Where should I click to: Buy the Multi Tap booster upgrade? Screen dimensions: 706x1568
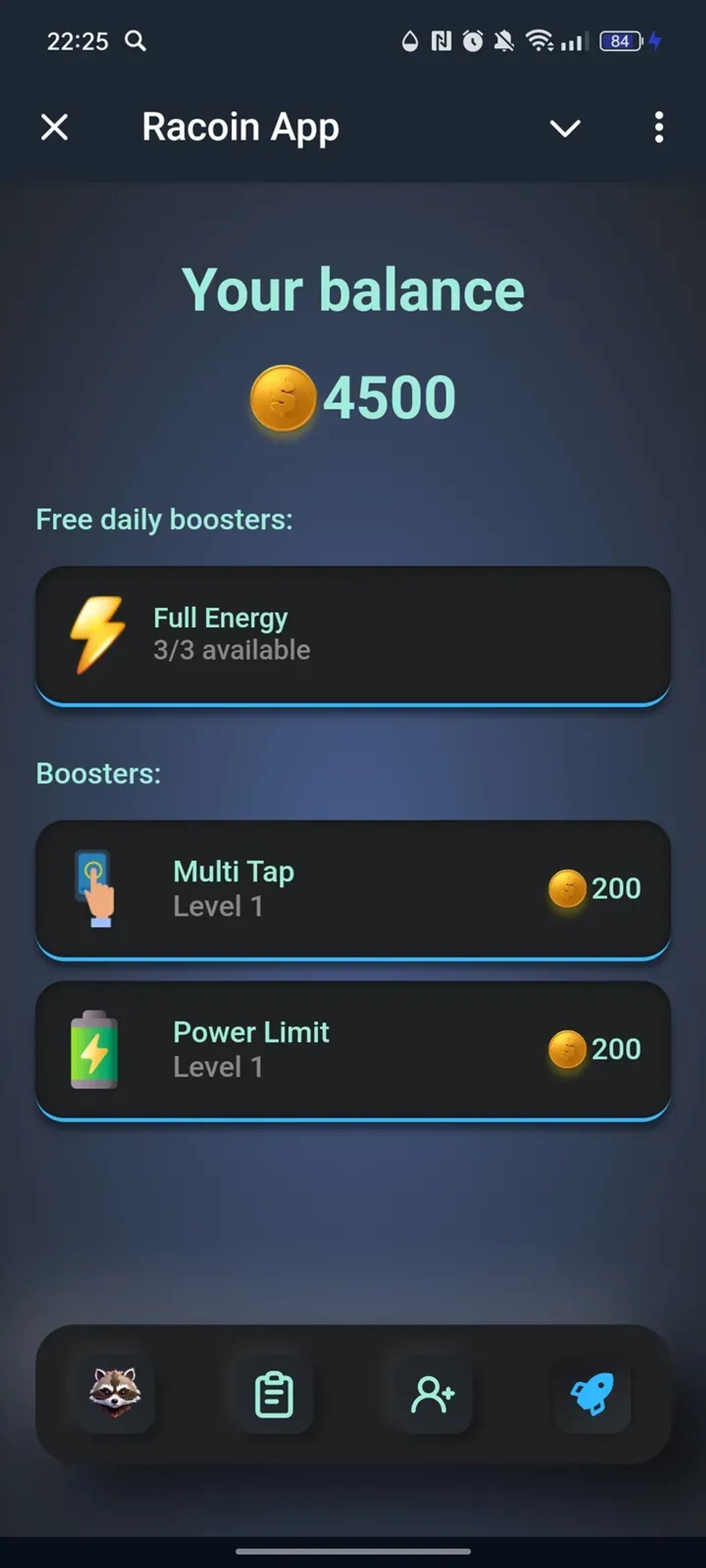click(353, 889)
